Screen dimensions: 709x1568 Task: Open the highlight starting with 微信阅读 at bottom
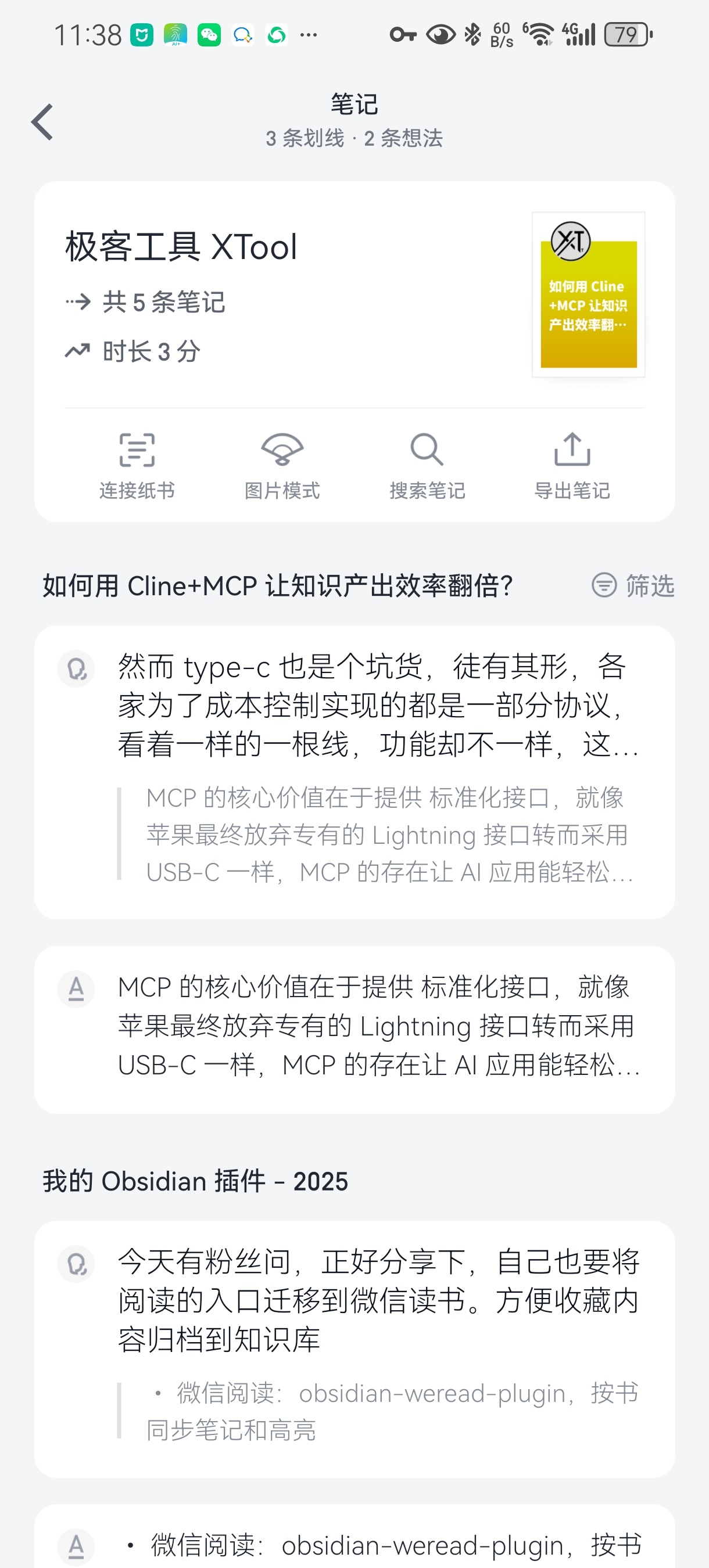click(x=390, y=1545)
